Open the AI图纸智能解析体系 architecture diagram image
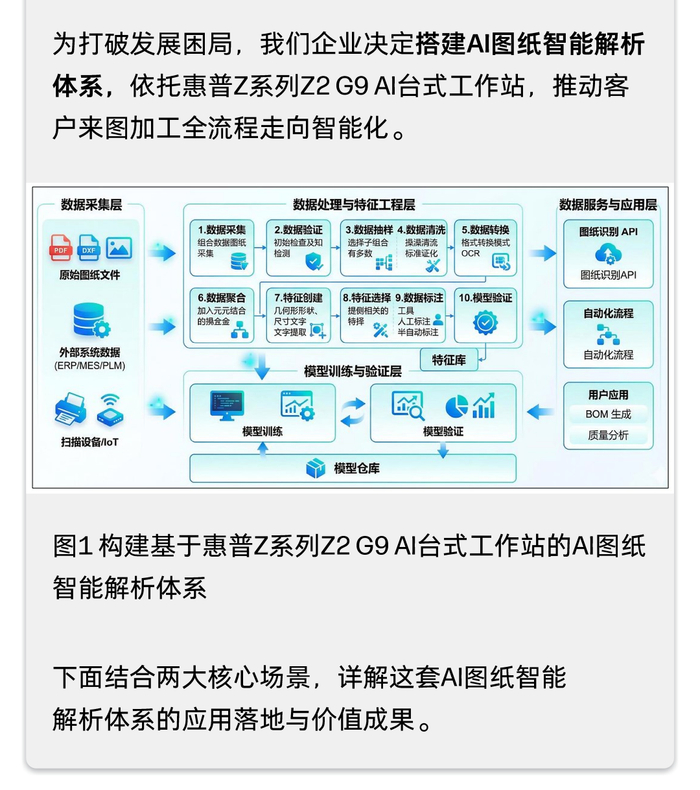700x790 pixels. (350, 338)
